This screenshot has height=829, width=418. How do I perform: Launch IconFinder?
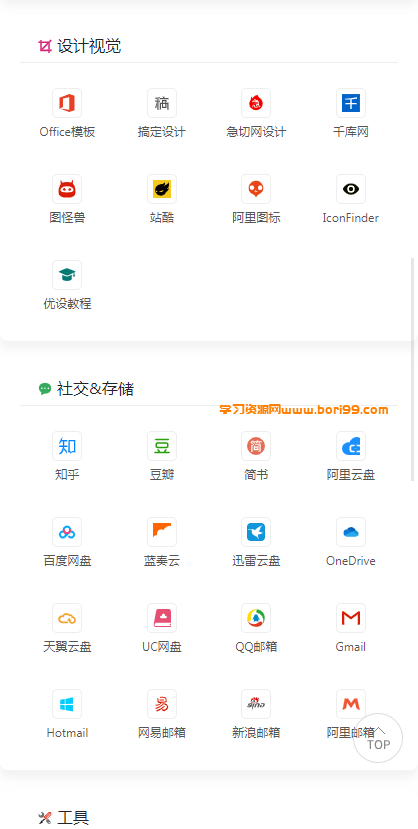(x=351, y=200)
